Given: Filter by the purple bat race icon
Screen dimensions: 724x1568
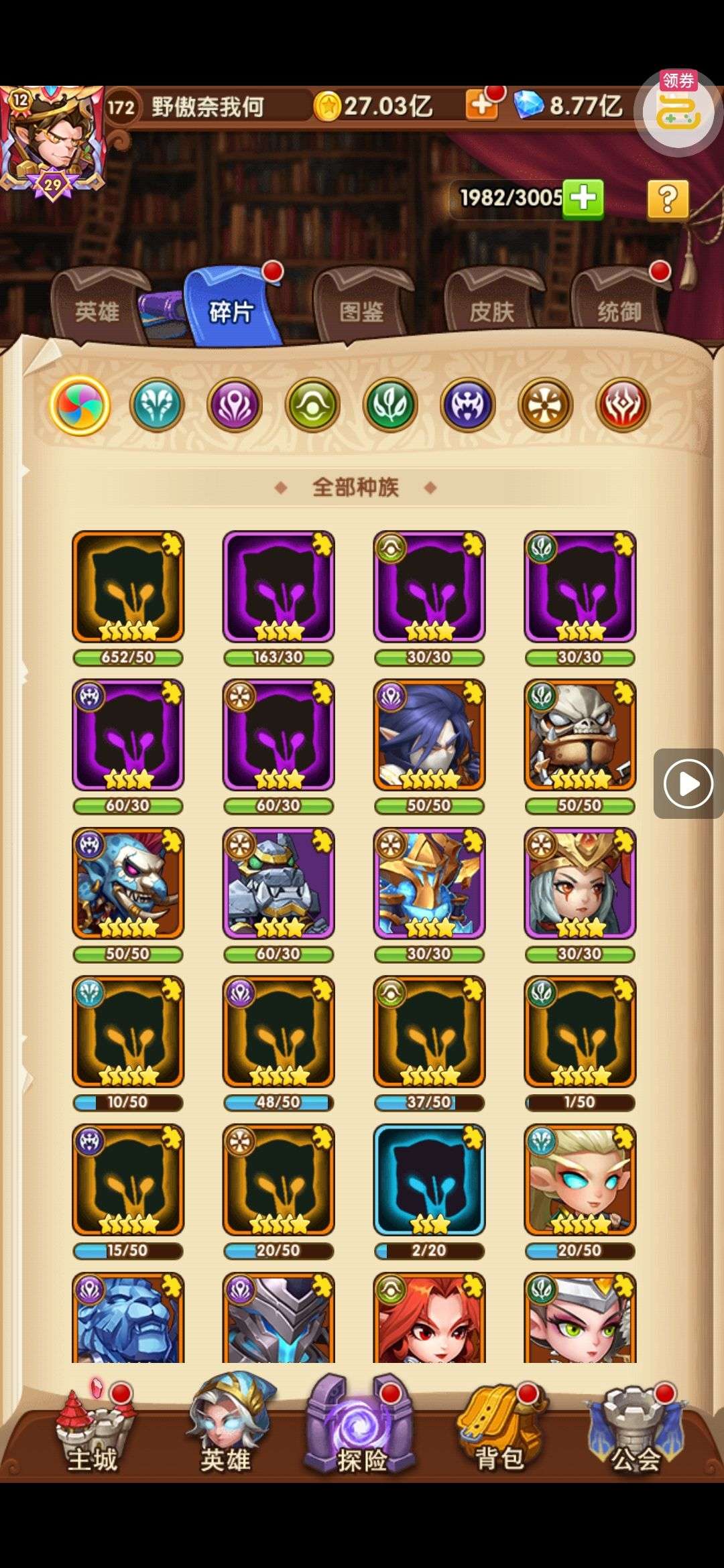Looking at the screenshot, I should (467, 405).
